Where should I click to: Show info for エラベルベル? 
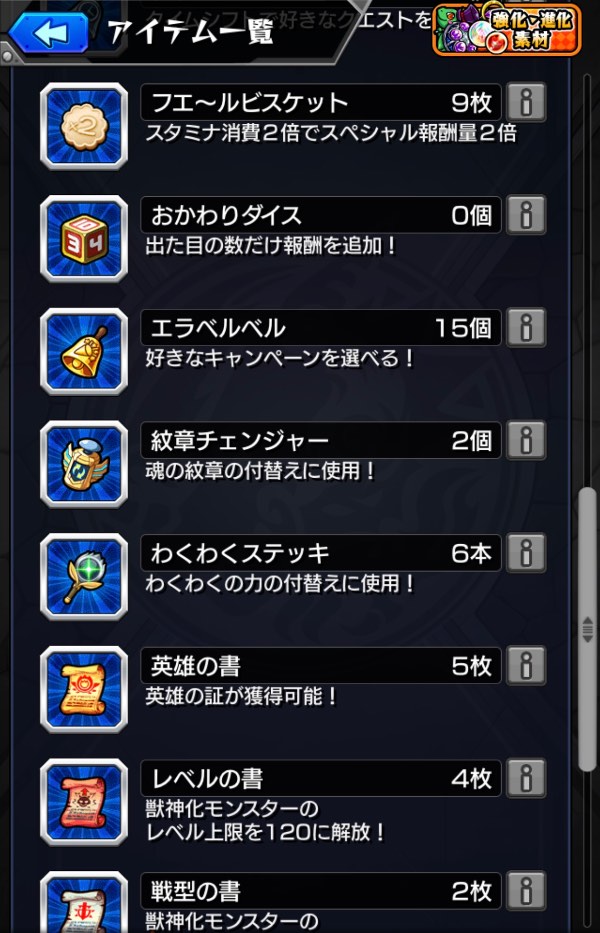point(526,327)
